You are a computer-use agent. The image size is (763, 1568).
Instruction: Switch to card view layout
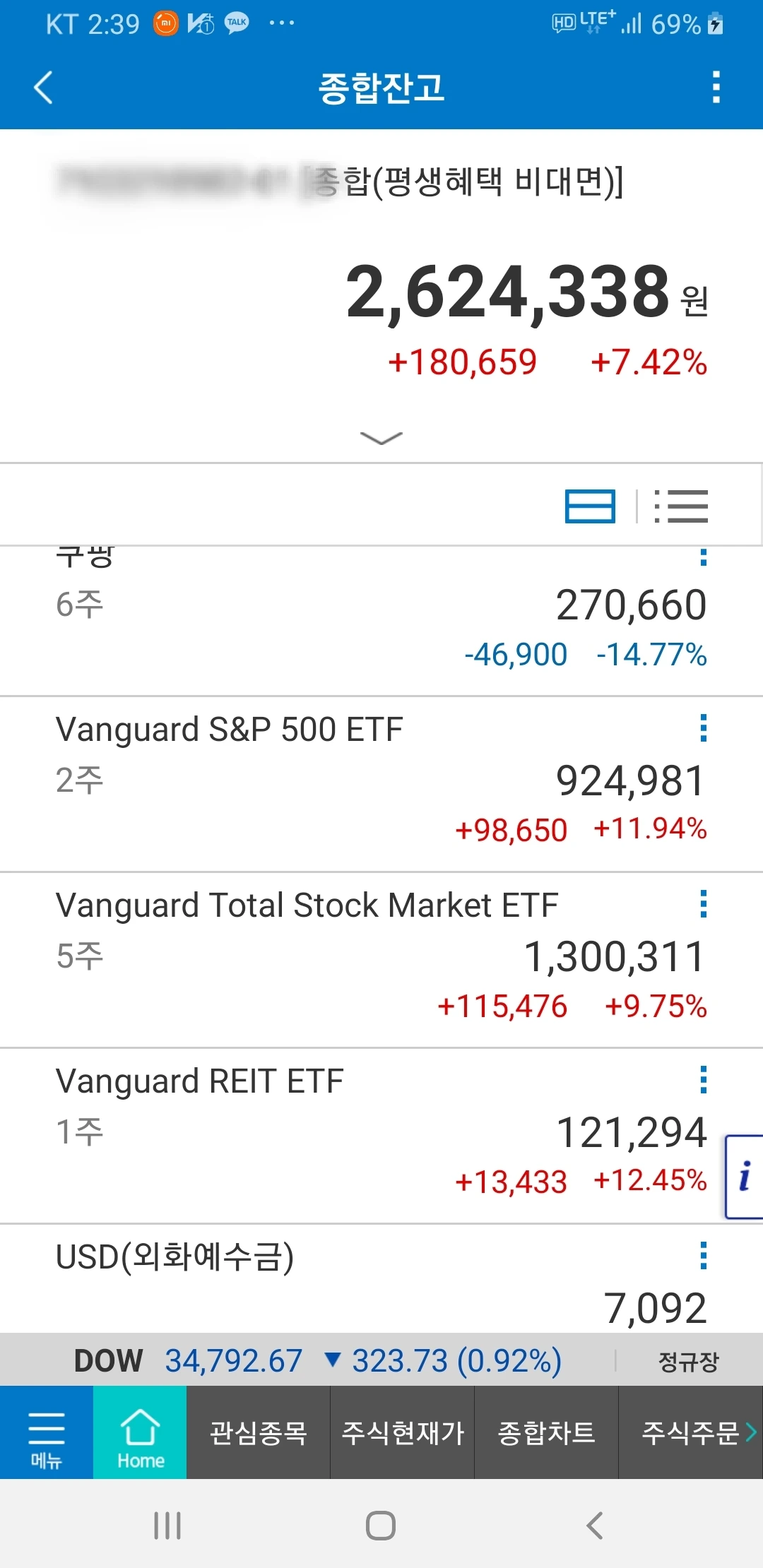[x=590, y=506]
